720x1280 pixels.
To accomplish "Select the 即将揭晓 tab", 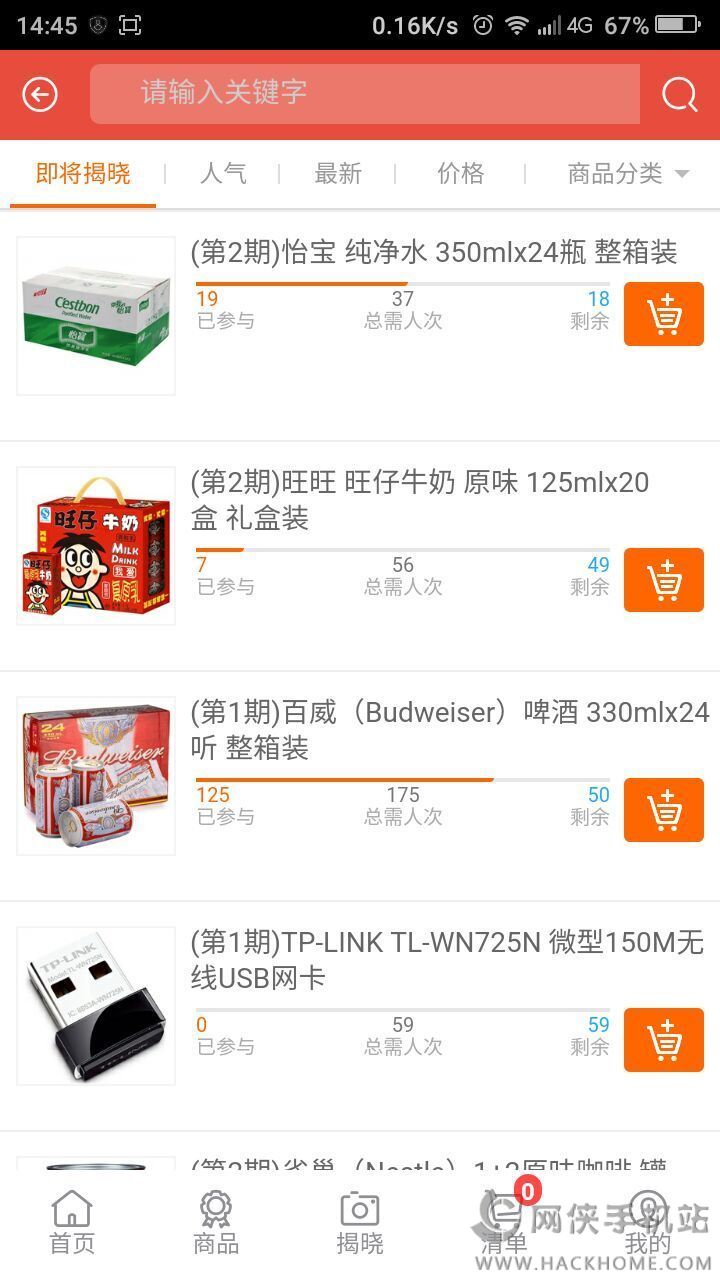I will 83,174.
